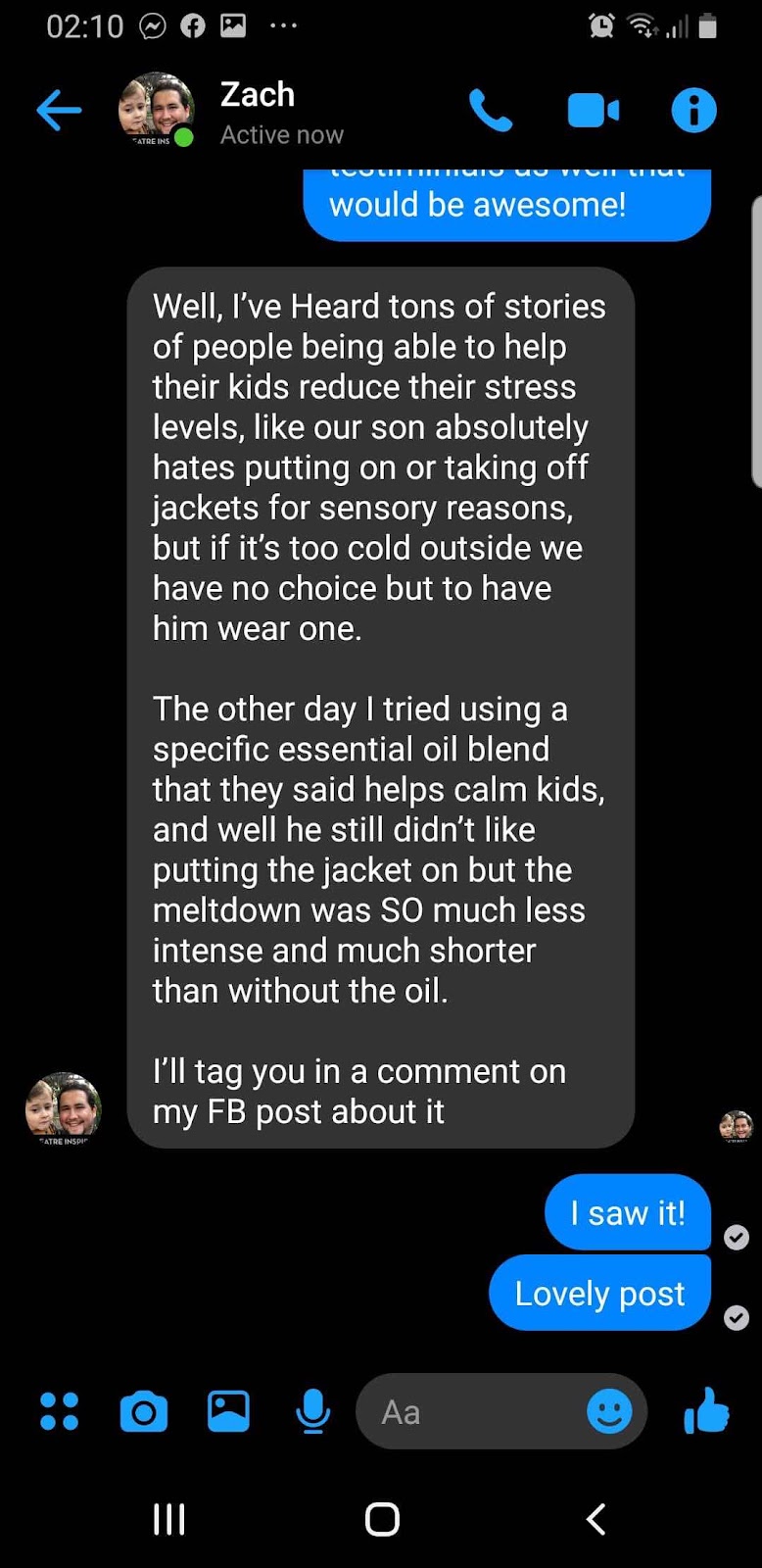
Task: Send a thumbs-up like
Action: coord(706,1411)
